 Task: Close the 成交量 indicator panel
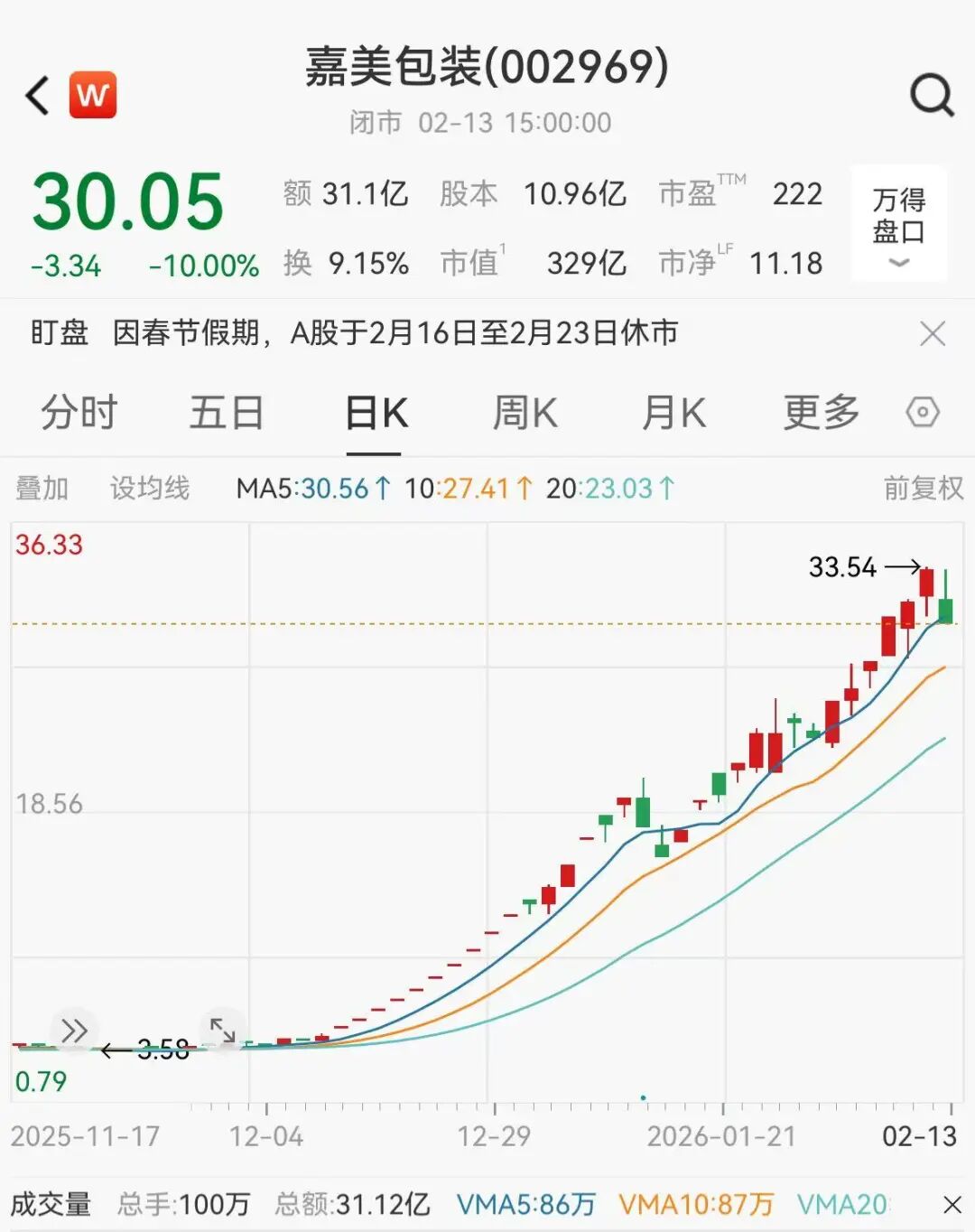pos(952,1205)
